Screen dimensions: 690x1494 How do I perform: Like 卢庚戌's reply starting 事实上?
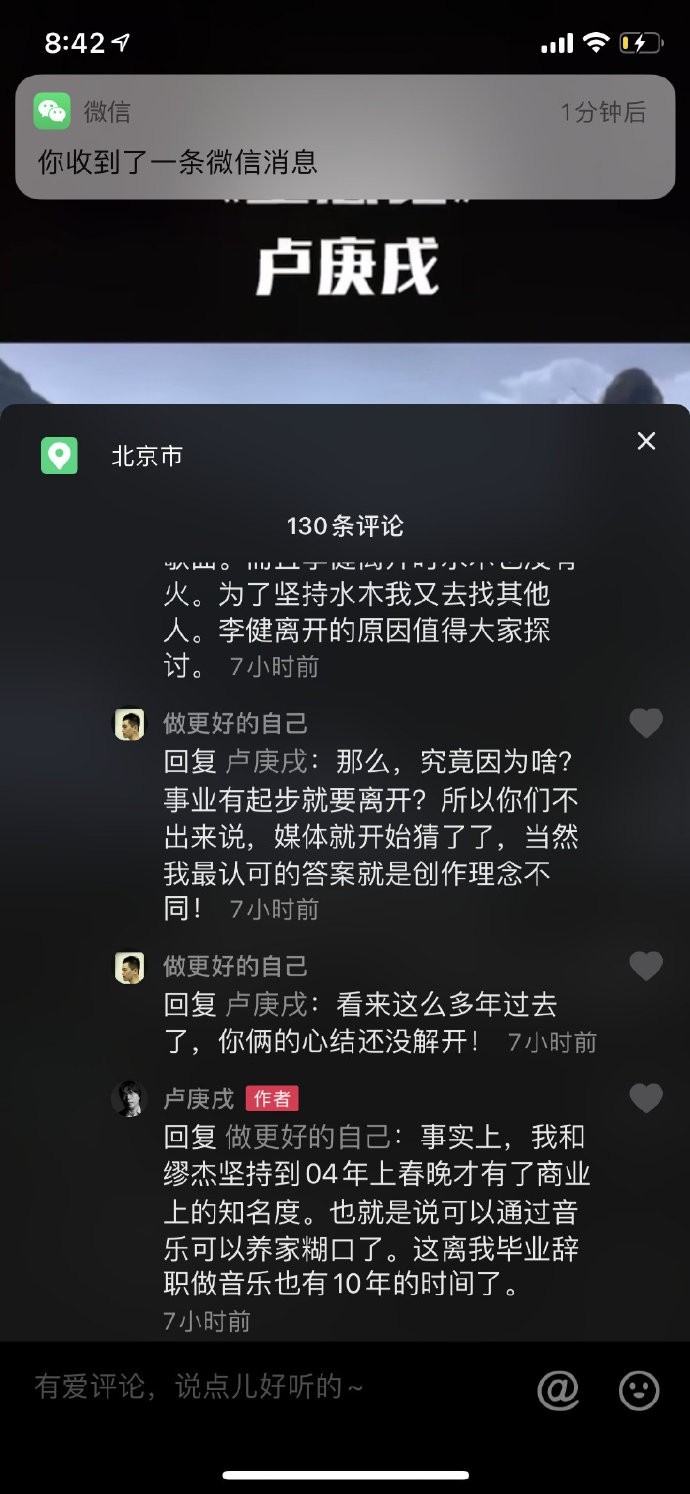[646, 1099]
